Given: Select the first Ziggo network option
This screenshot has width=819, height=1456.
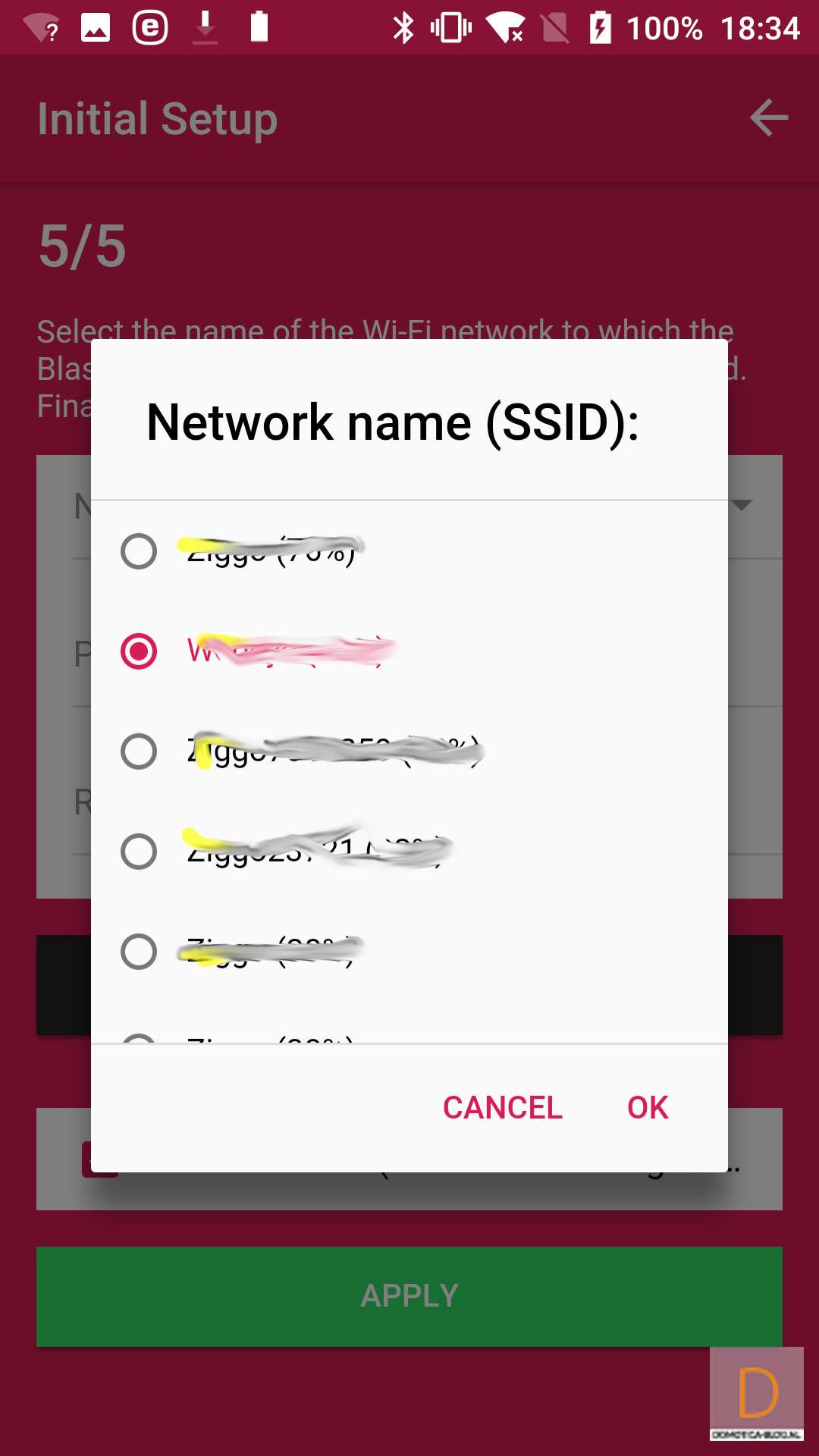Looking at the screenshot, I should point(139,551).
